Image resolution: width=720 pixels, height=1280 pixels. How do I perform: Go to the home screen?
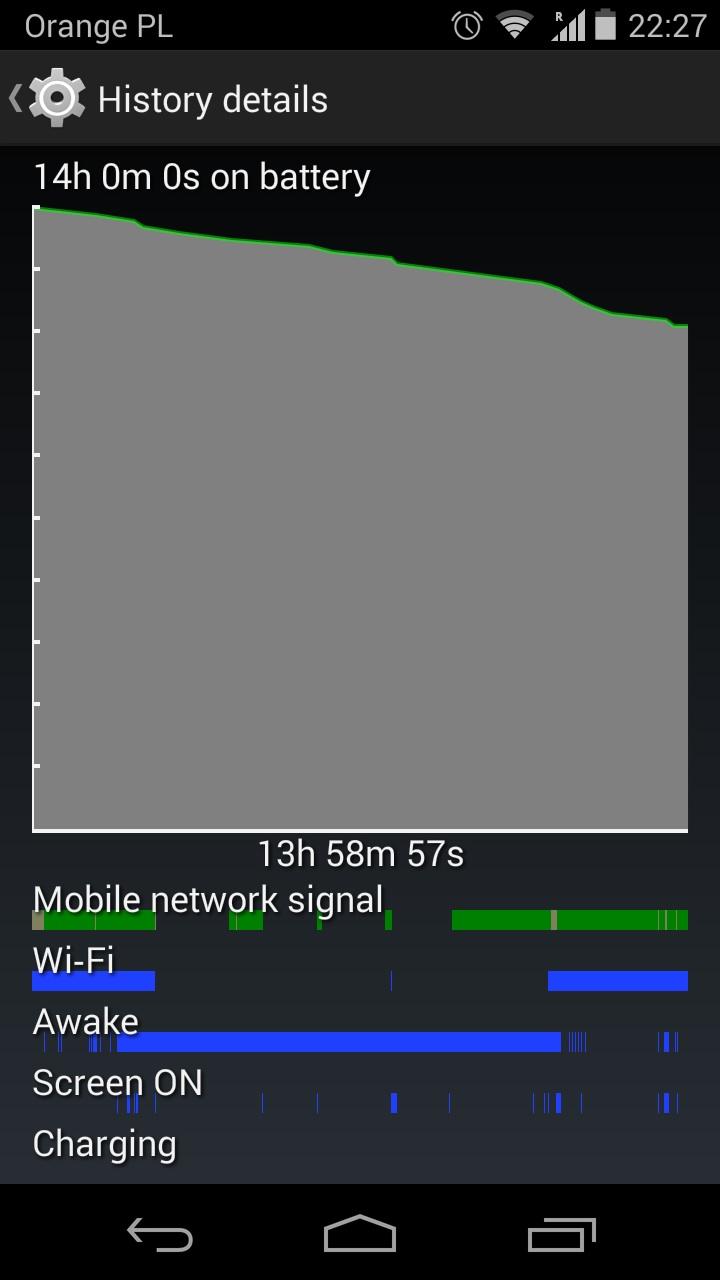coord(360,1234)
